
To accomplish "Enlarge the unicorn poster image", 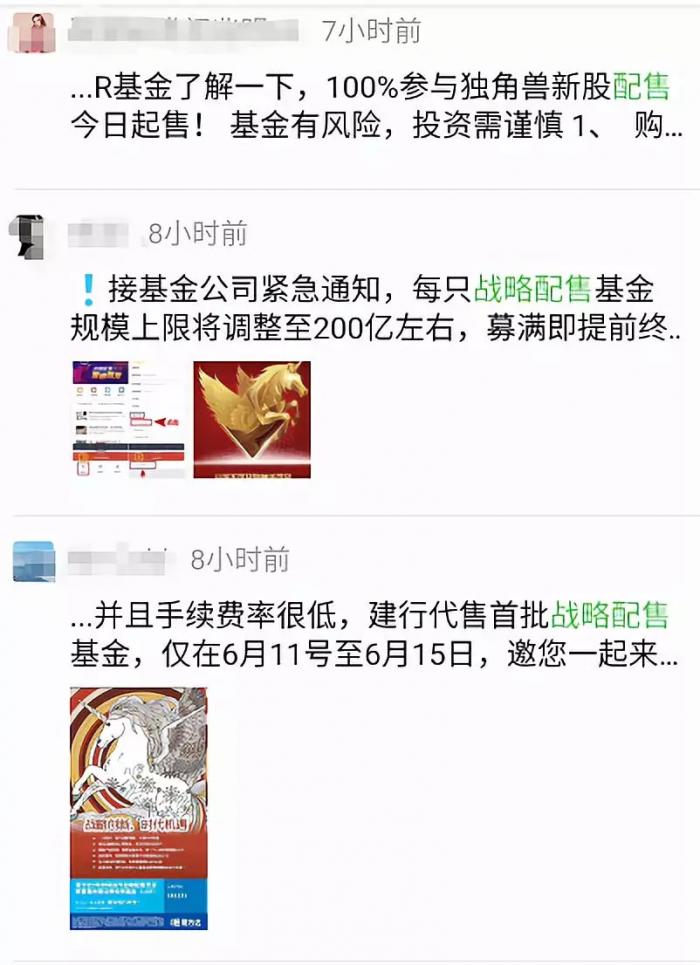I will (139, 808).
